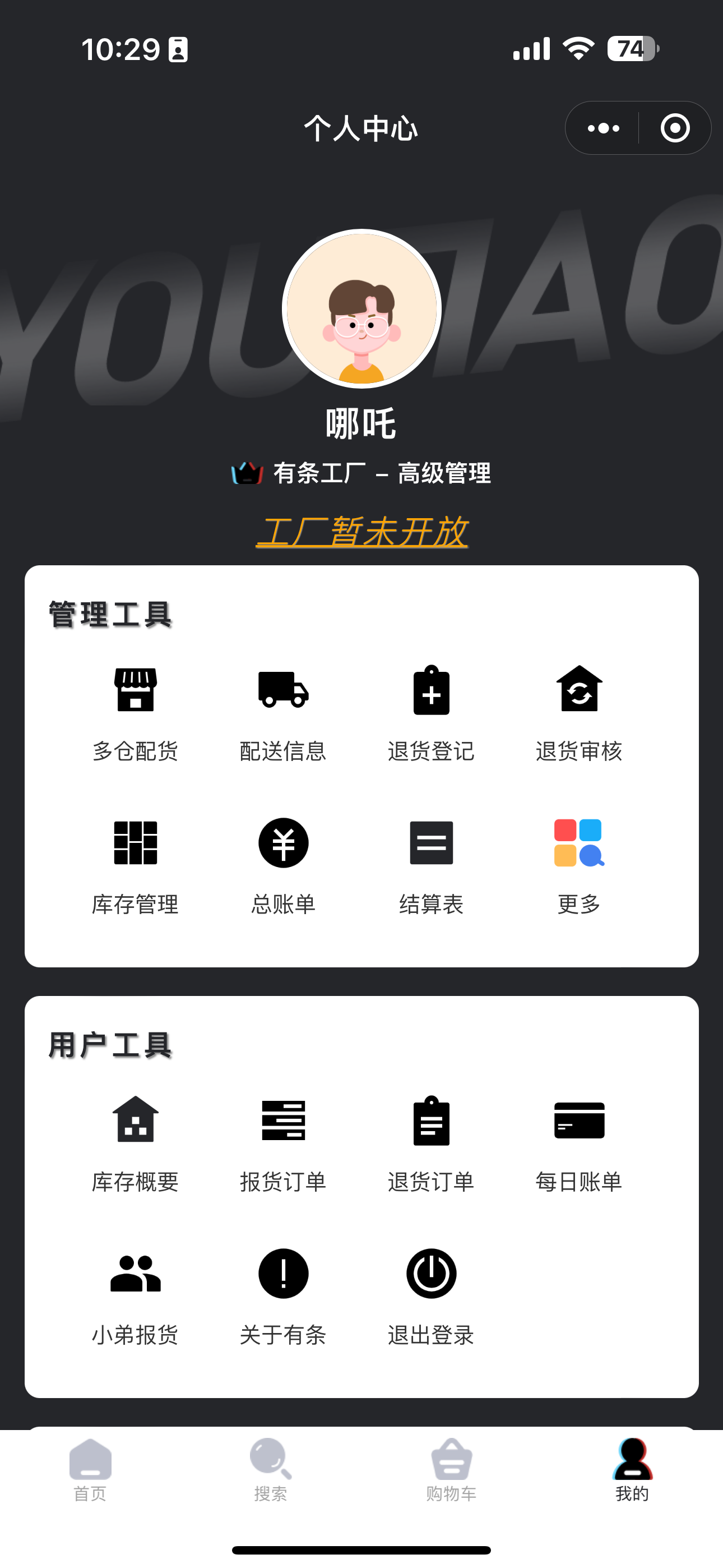This screenshot has width=723, height=1568.
Task: Open 退货审核 return review
Action: pyautogui.click(x=579, y=712)
